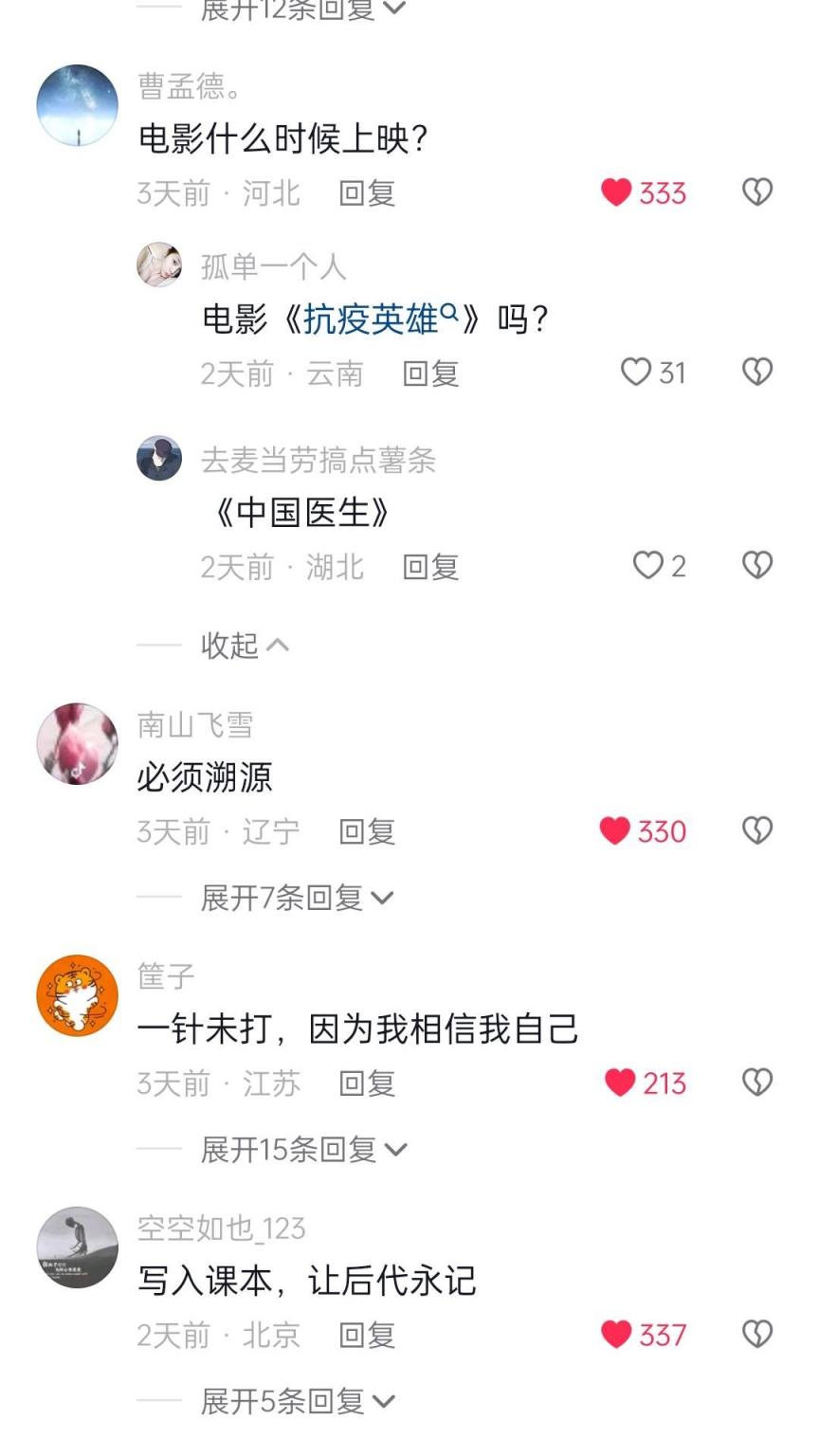Viewport: 819px width, 1456px height.
Task: Reply to 孤单一个人's comment
Action: 430,373
